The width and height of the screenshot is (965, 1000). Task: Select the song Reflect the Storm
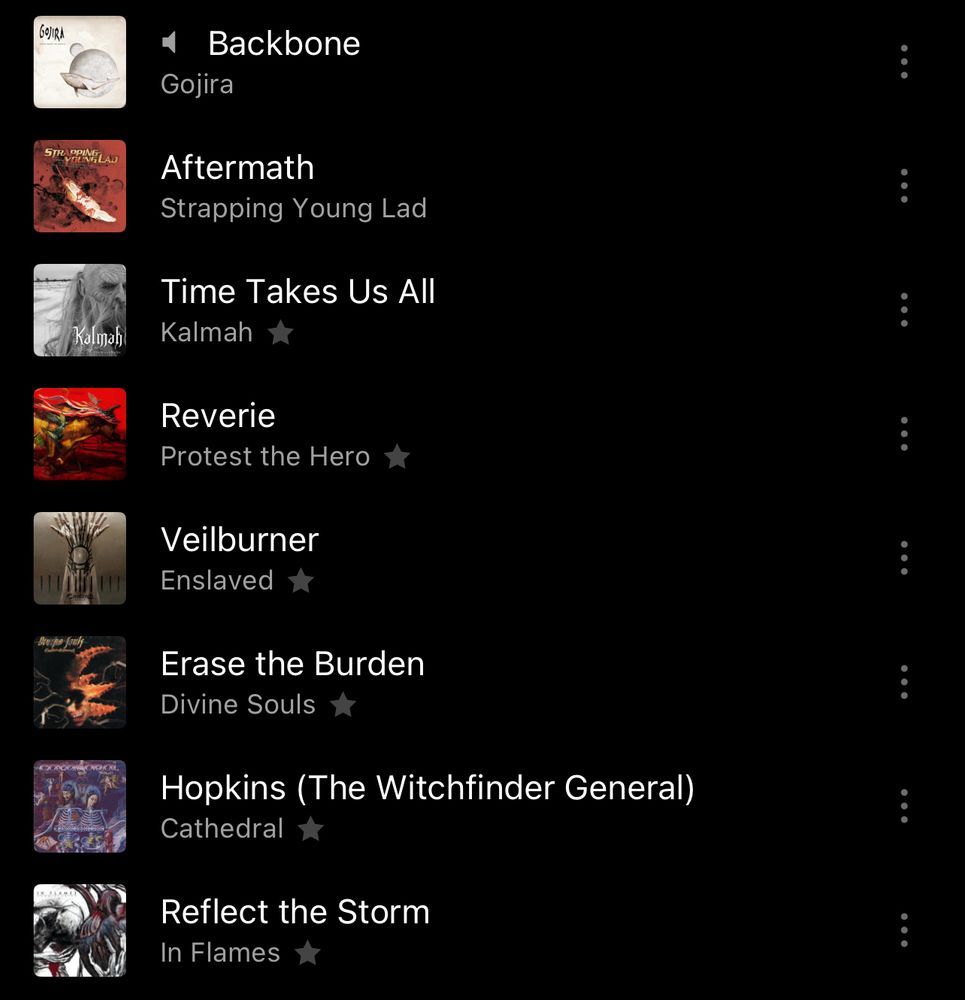[x=295, y=912]
